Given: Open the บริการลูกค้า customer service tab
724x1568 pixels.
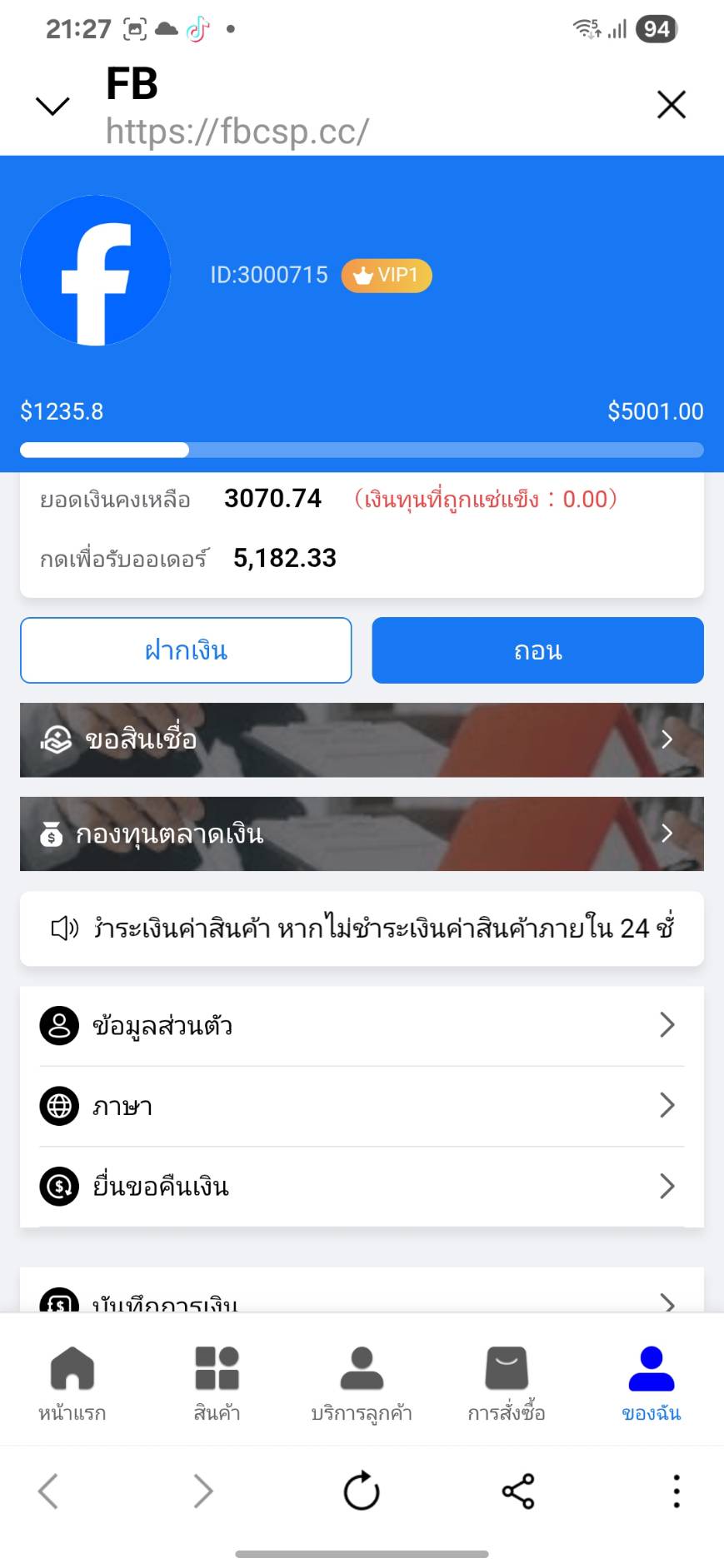Looking at the screenshot, I should click(x=362, y=1383).
